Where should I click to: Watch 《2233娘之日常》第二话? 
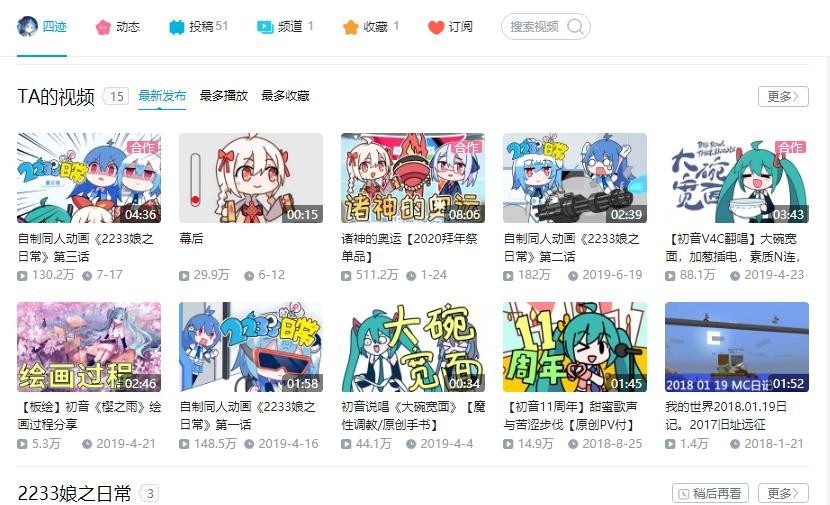tap(574, 177)
